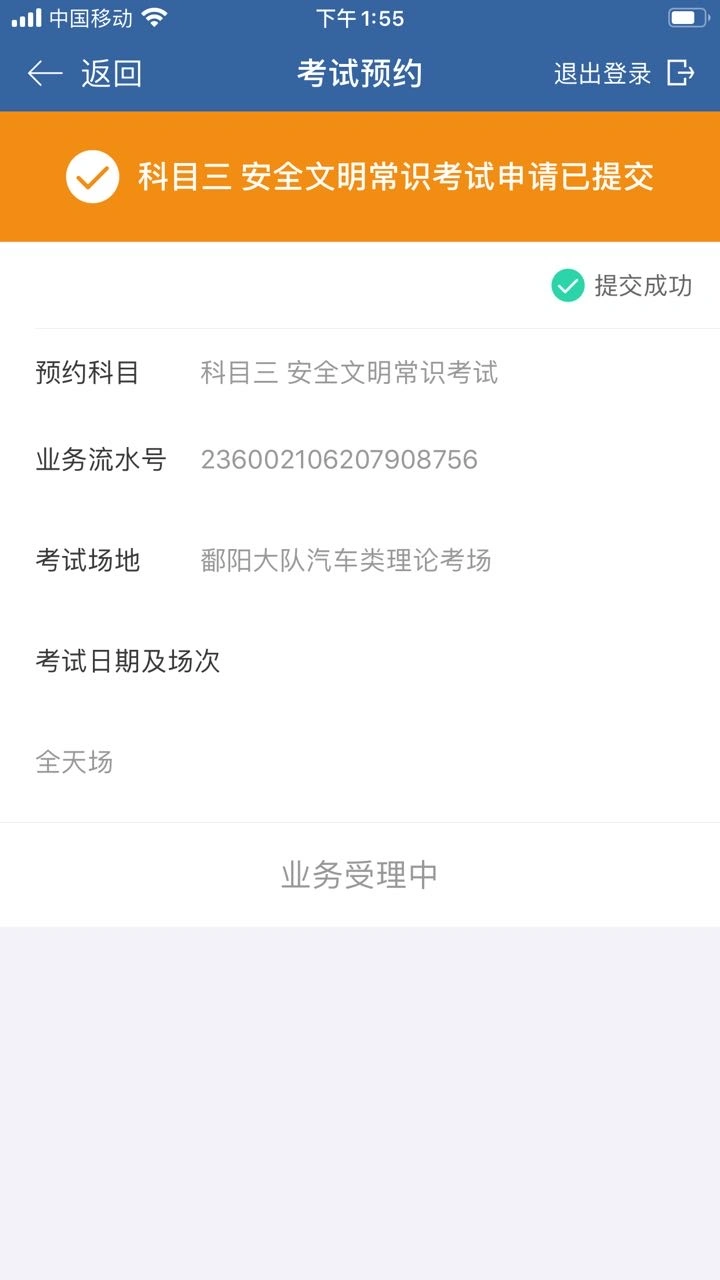This screenshot has height=1280, width=720.
Task: Go back using the 返回 arrow
Action: pyautogui.click(x=84, y=73)
